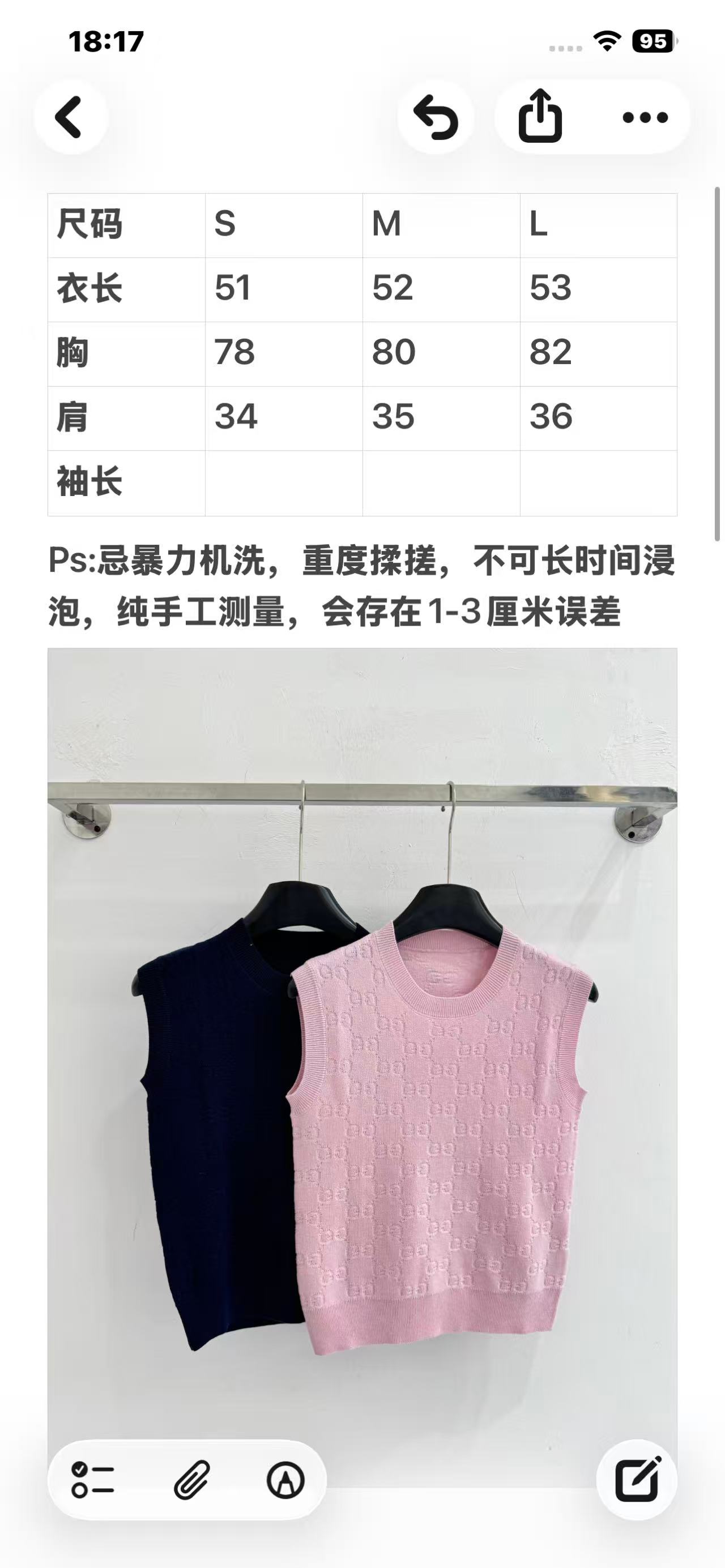This screenshot has width=725, height=1568.
Task: Share this note
Action: click(x=540, y=117)
